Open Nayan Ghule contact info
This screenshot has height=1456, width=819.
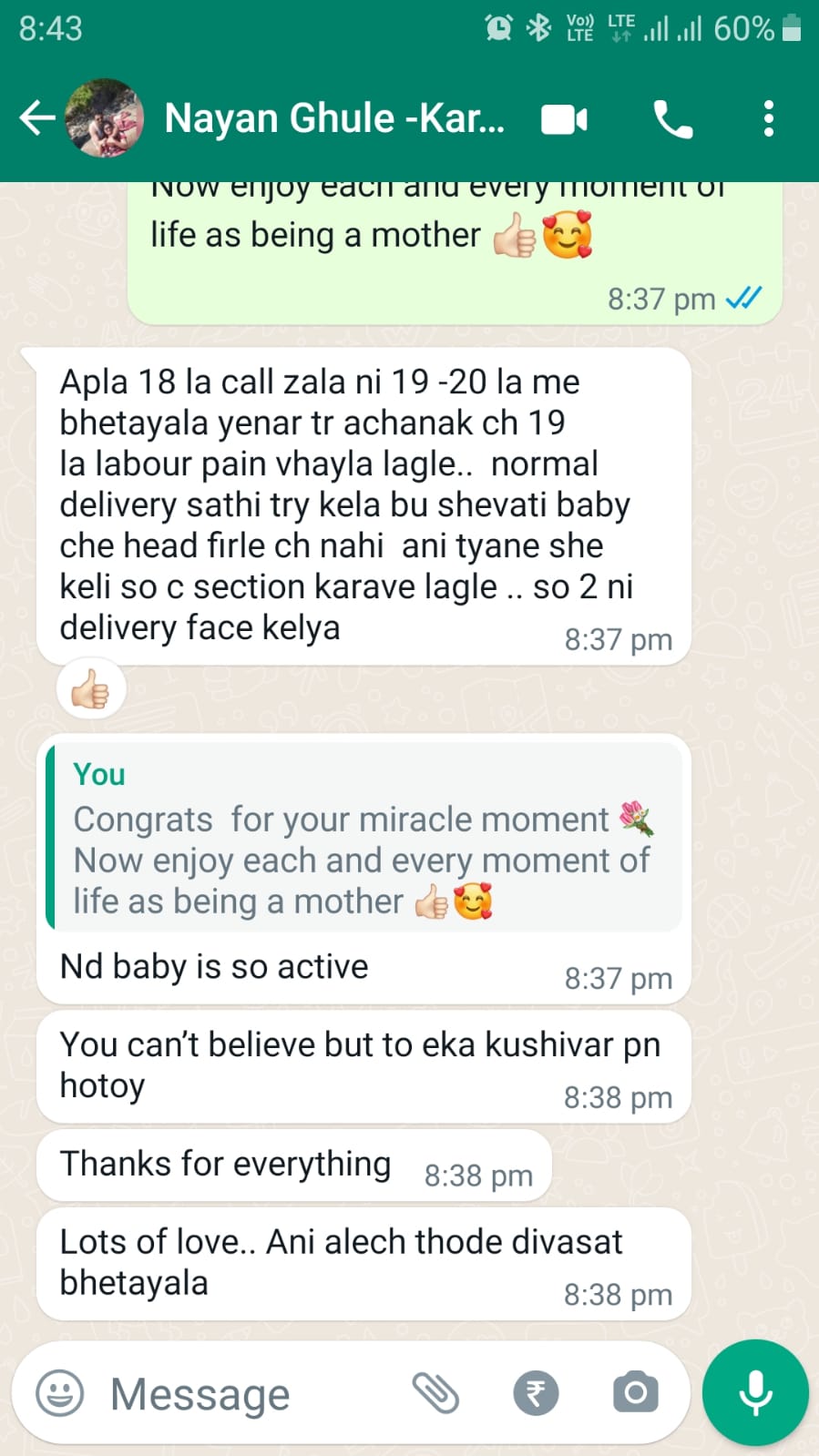tap(333, 118)
